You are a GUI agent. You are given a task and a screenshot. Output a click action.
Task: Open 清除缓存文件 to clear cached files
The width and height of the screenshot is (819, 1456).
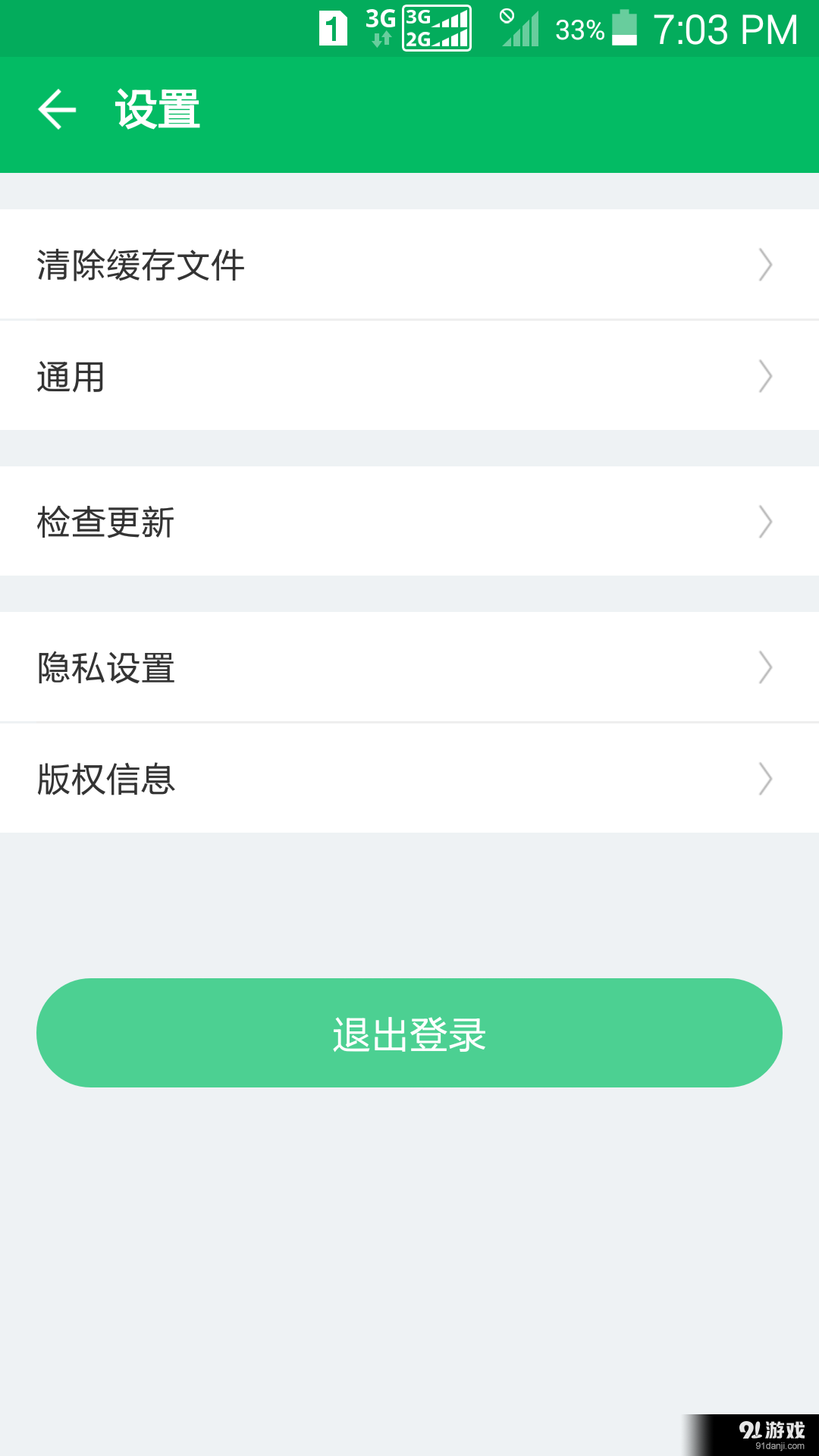(140, 265)
